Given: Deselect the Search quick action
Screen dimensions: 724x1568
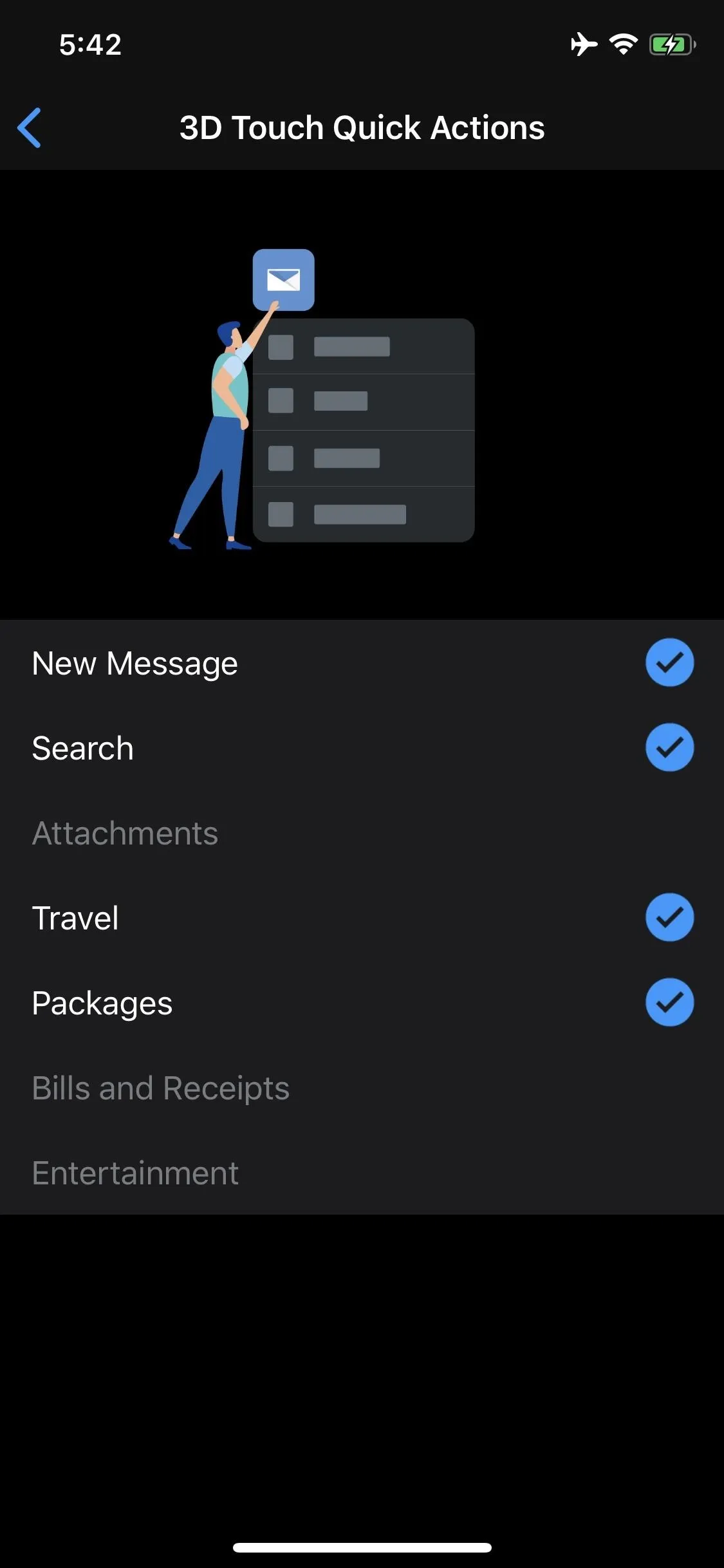Looking at the screenshot, I should [x=669, y=747].
